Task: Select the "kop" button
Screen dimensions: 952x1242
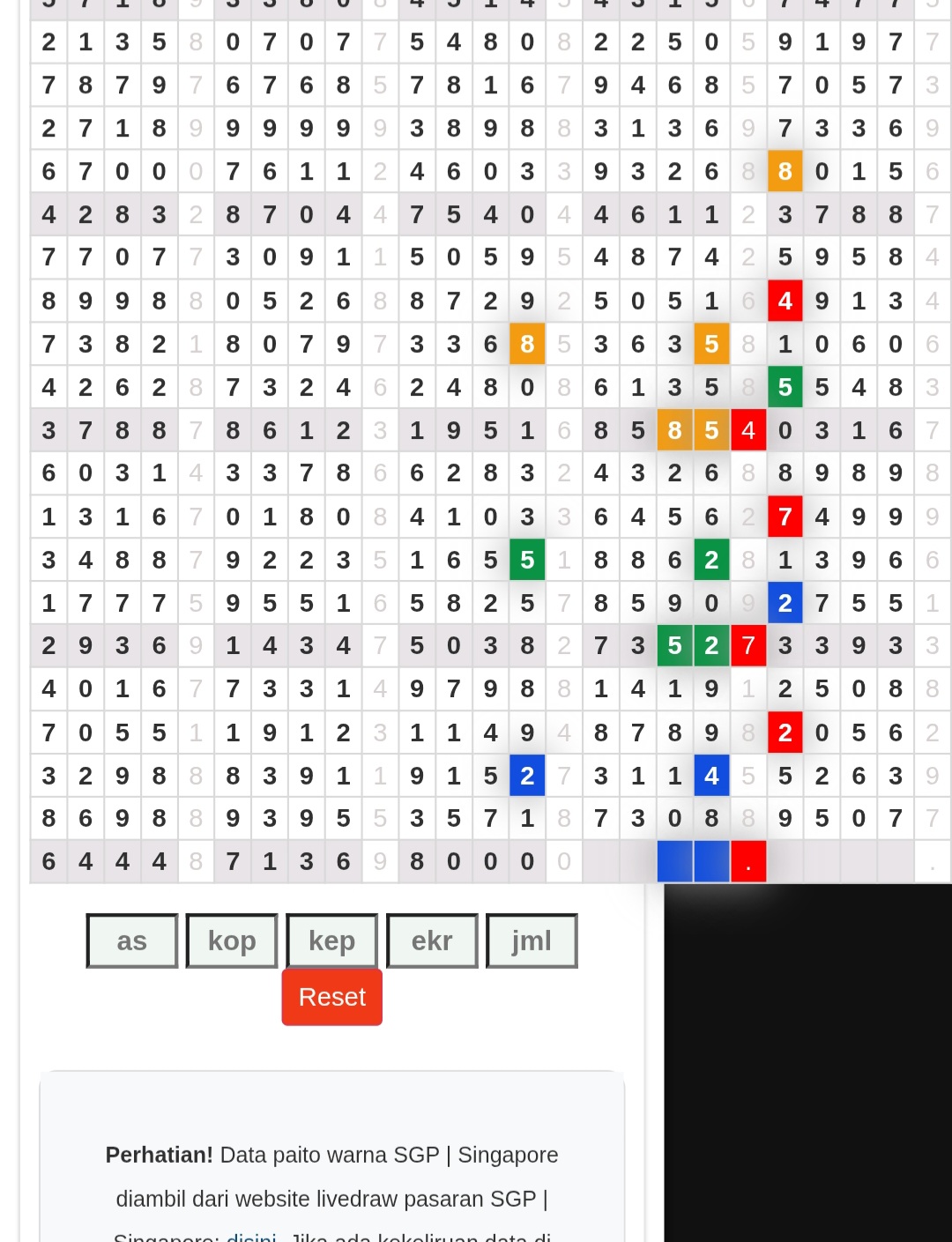Action: (232, 941)
